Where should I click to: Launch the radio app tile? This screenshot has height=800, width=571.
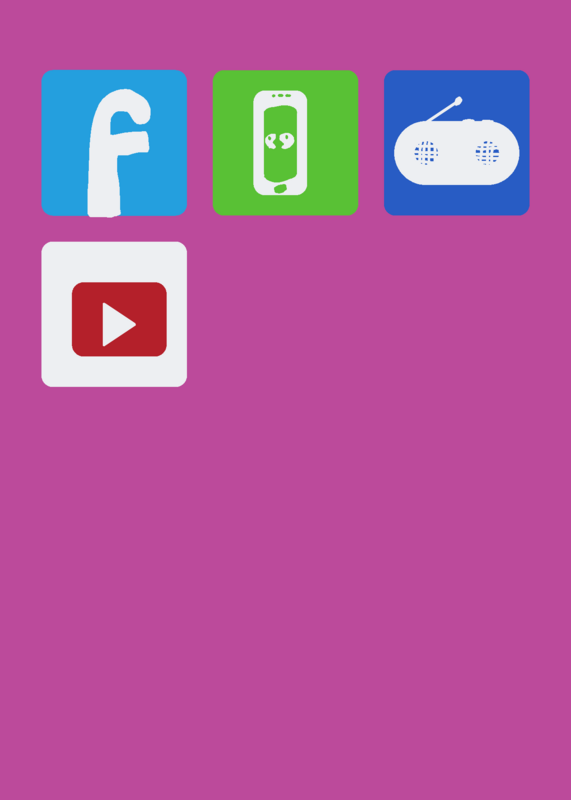click(457, 143)
